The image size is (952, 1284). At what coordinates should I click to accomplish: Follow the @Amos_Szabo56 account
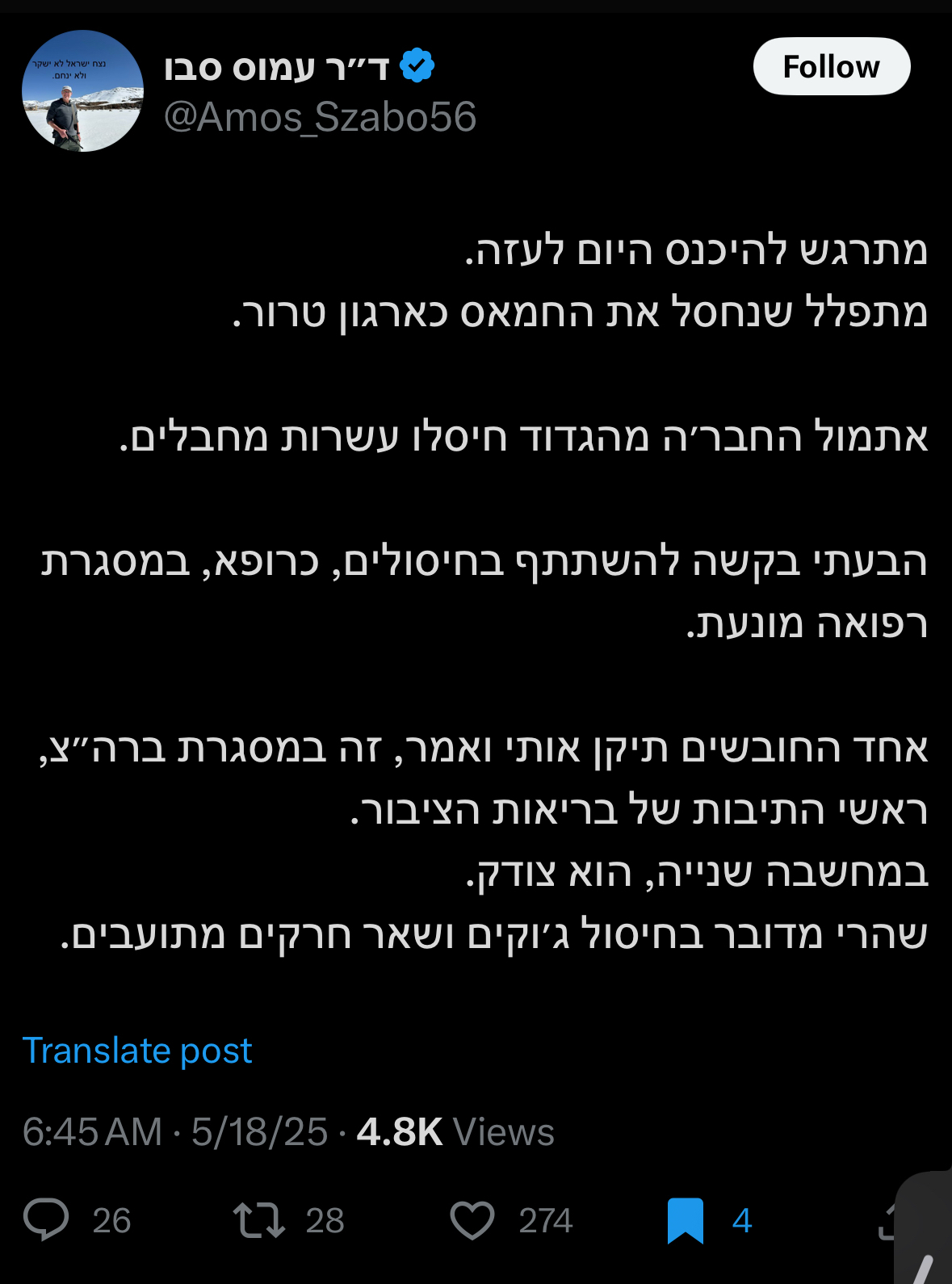(831, 67)
